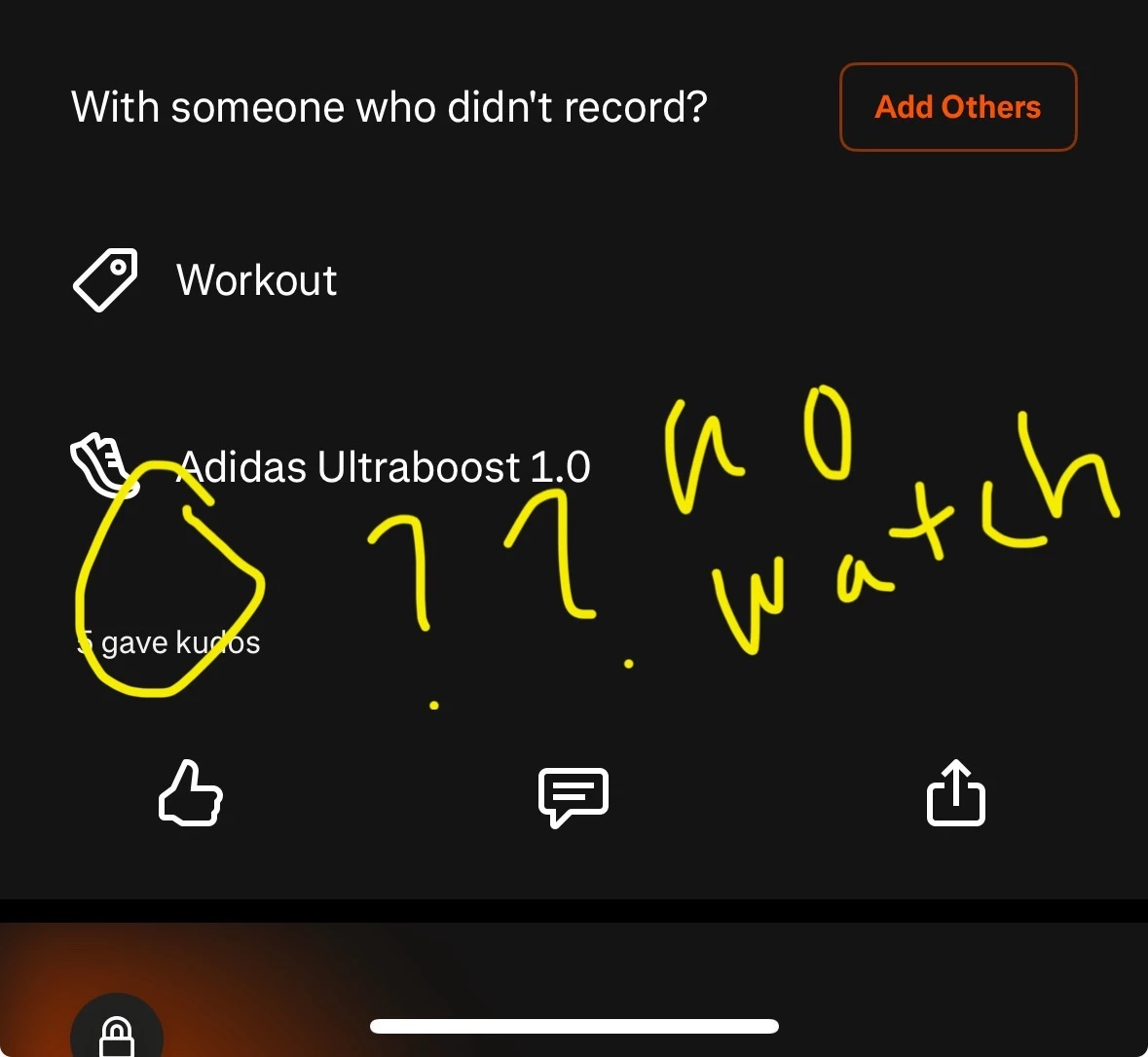View who gave kudos

coord(168,643)
